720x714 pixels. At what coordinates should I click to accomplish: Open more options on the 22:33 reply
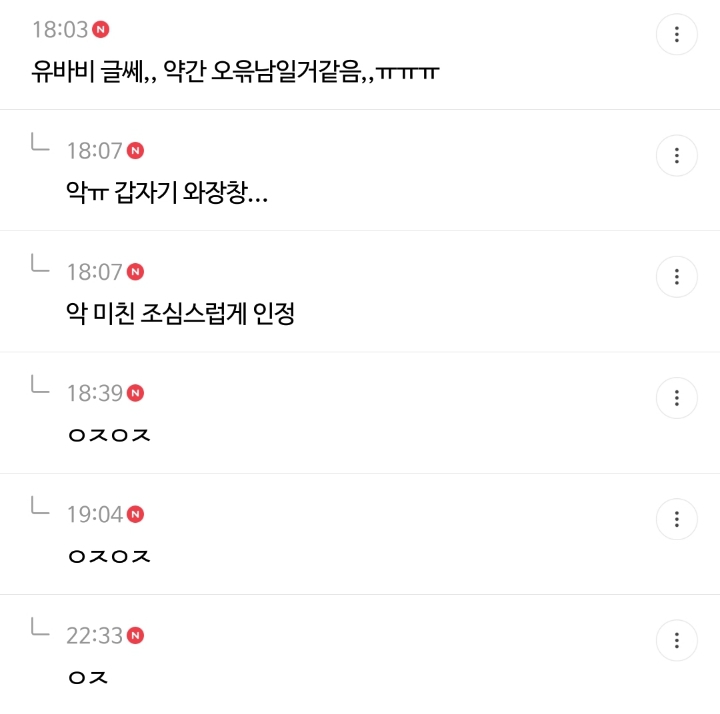(677, 640)
